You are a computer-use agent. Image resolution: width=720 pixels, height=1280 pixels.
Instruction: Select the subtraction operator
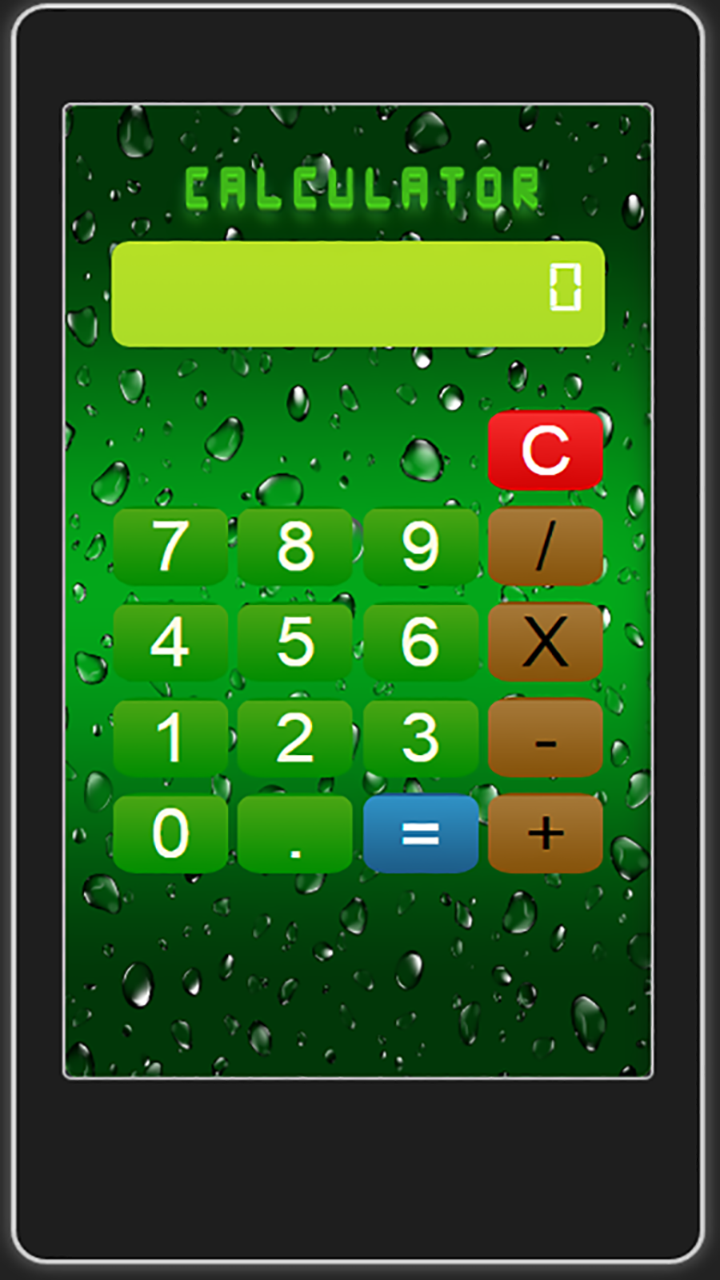tap(544, 738)
